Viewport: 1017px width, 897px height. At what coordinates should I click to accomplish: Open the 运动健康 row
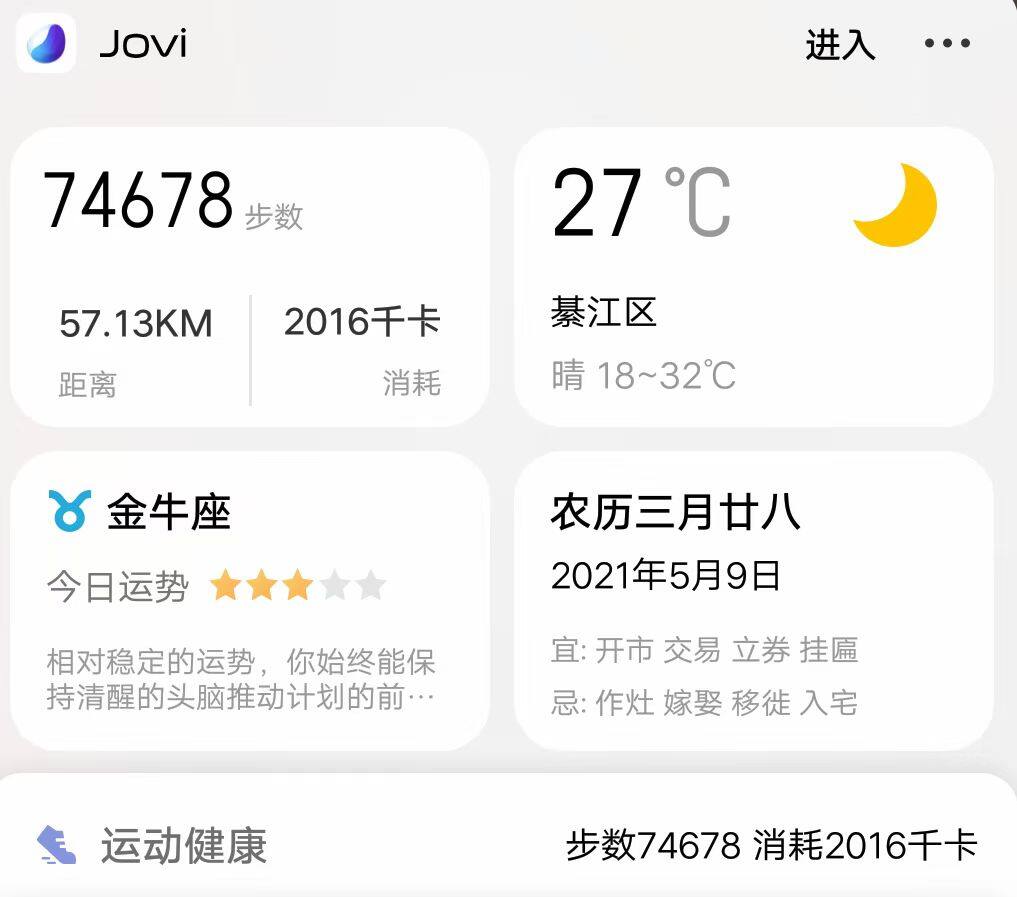click(508, 845)
